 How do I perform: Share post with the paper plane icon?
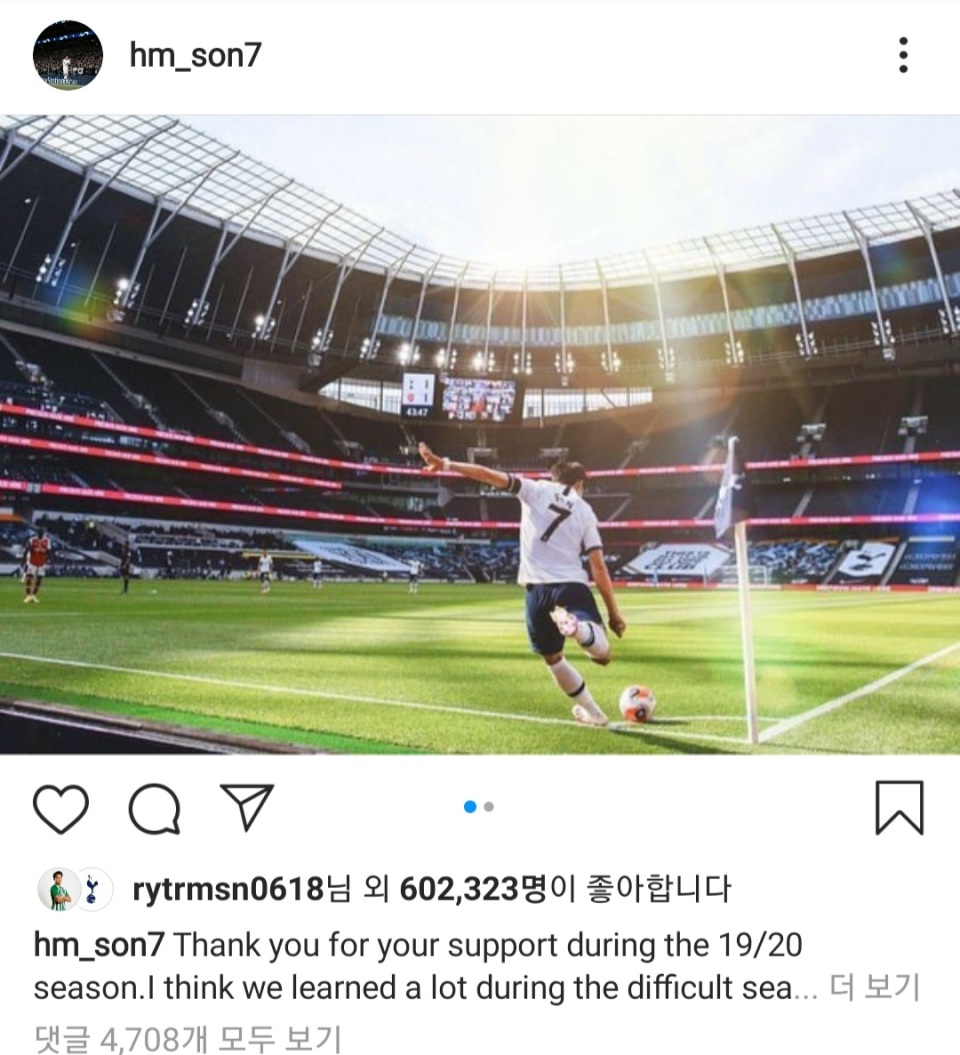246,807
